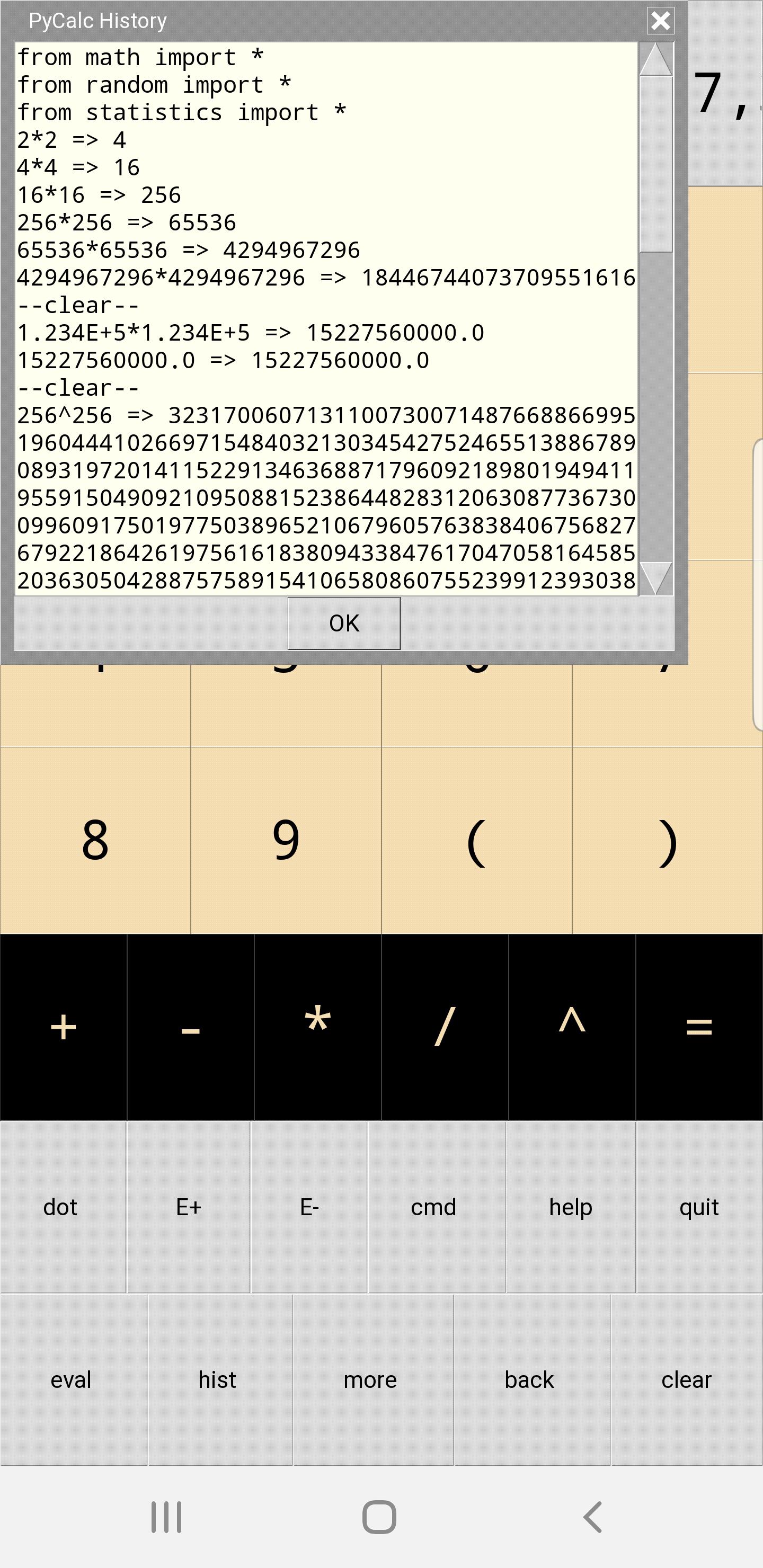Tap the minus operator key

click(190, 1028)
